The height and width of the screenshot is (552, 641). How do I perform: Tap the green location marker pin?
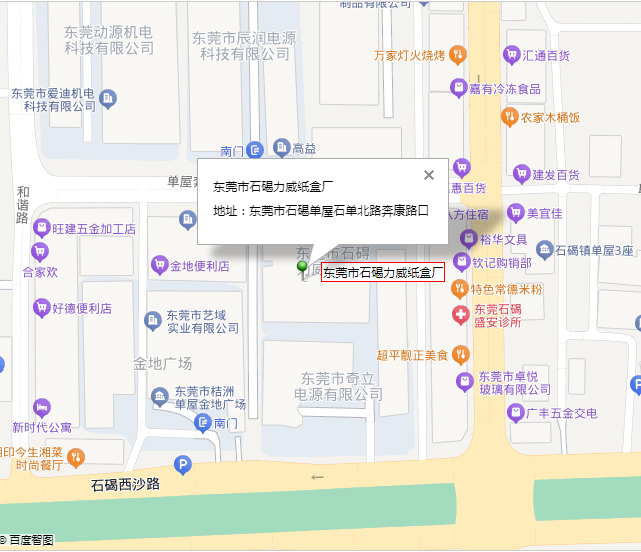tap(302, 267)
